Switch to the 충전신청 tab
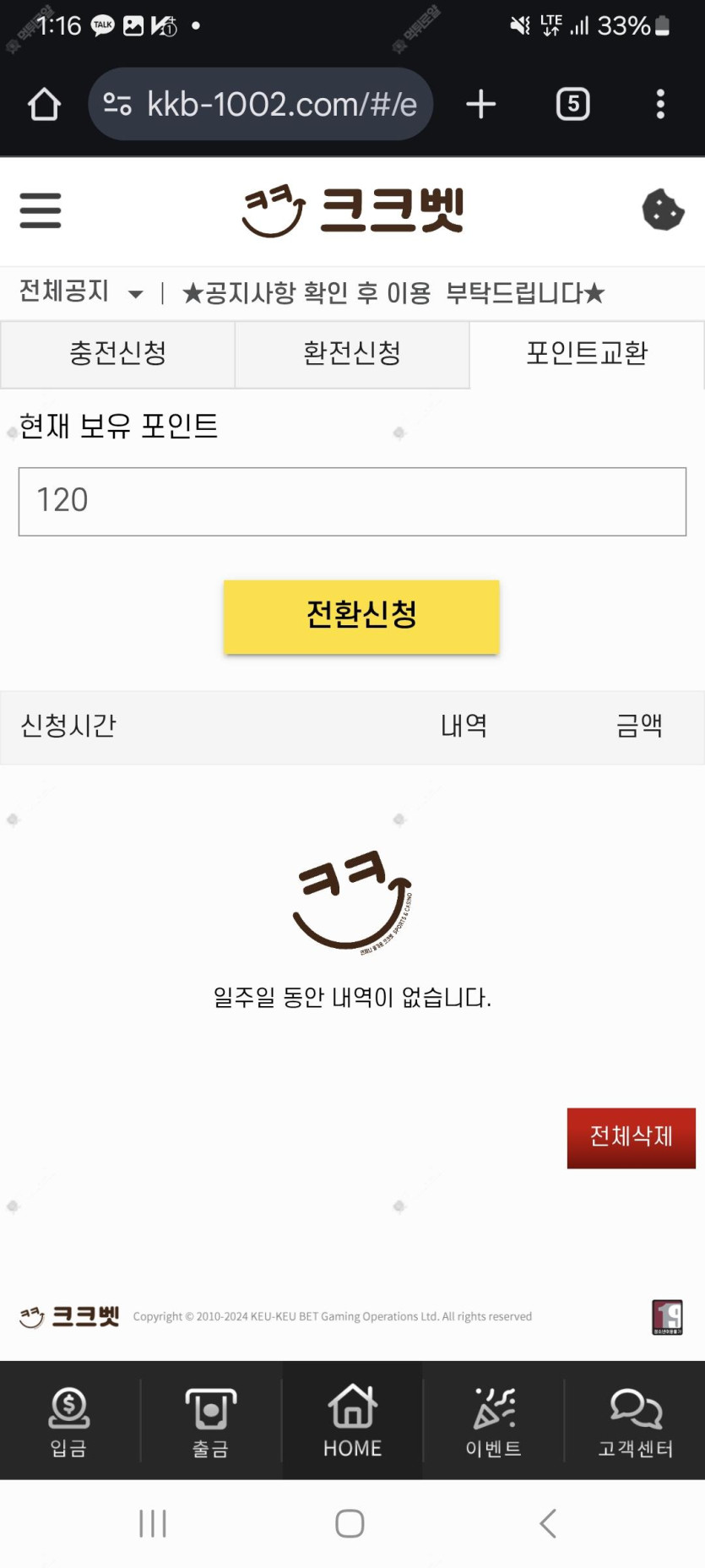 pos(117,353)
